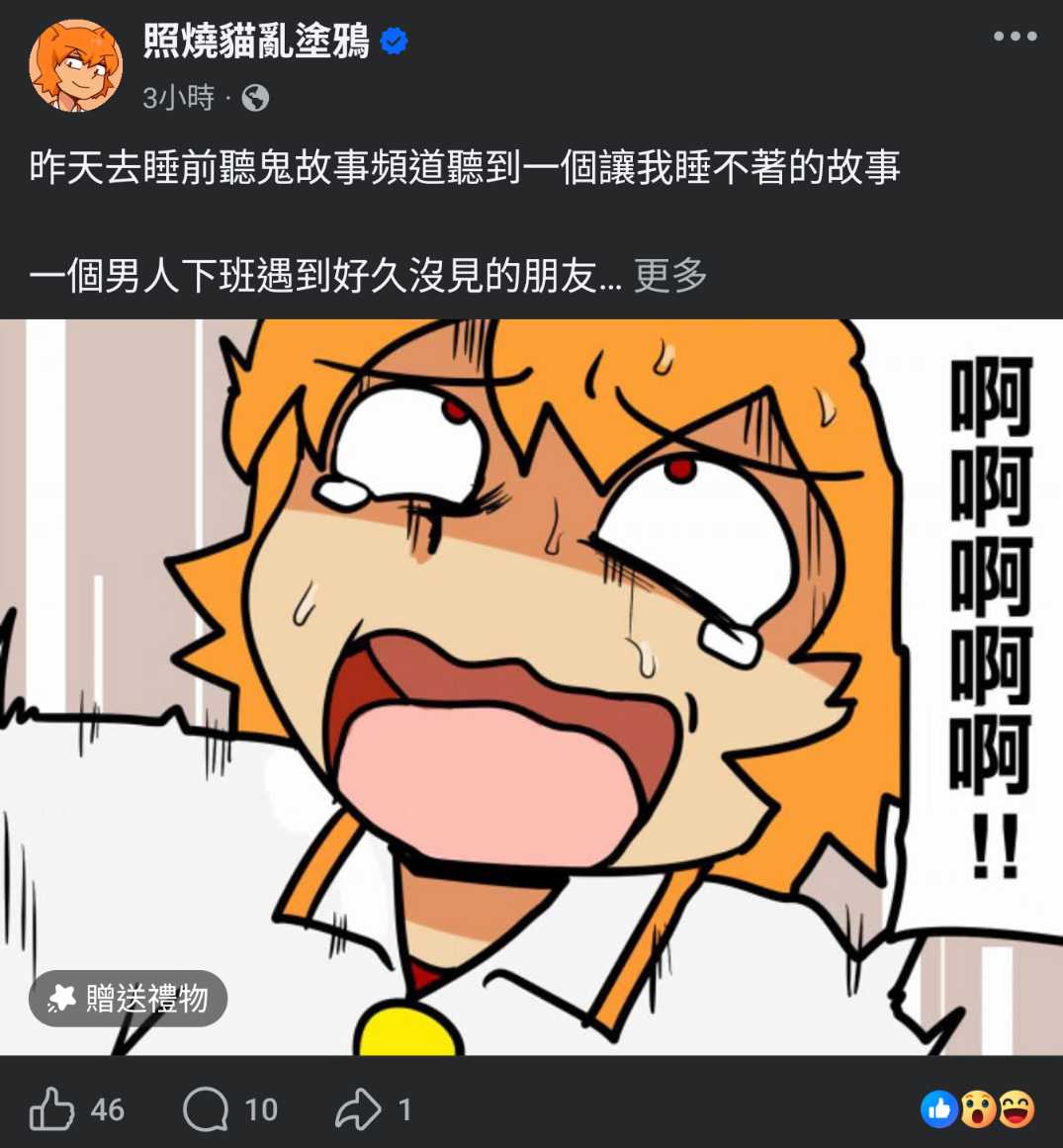Share this post
This screenshot has width=1063, height=1148.
(358, 1109)
